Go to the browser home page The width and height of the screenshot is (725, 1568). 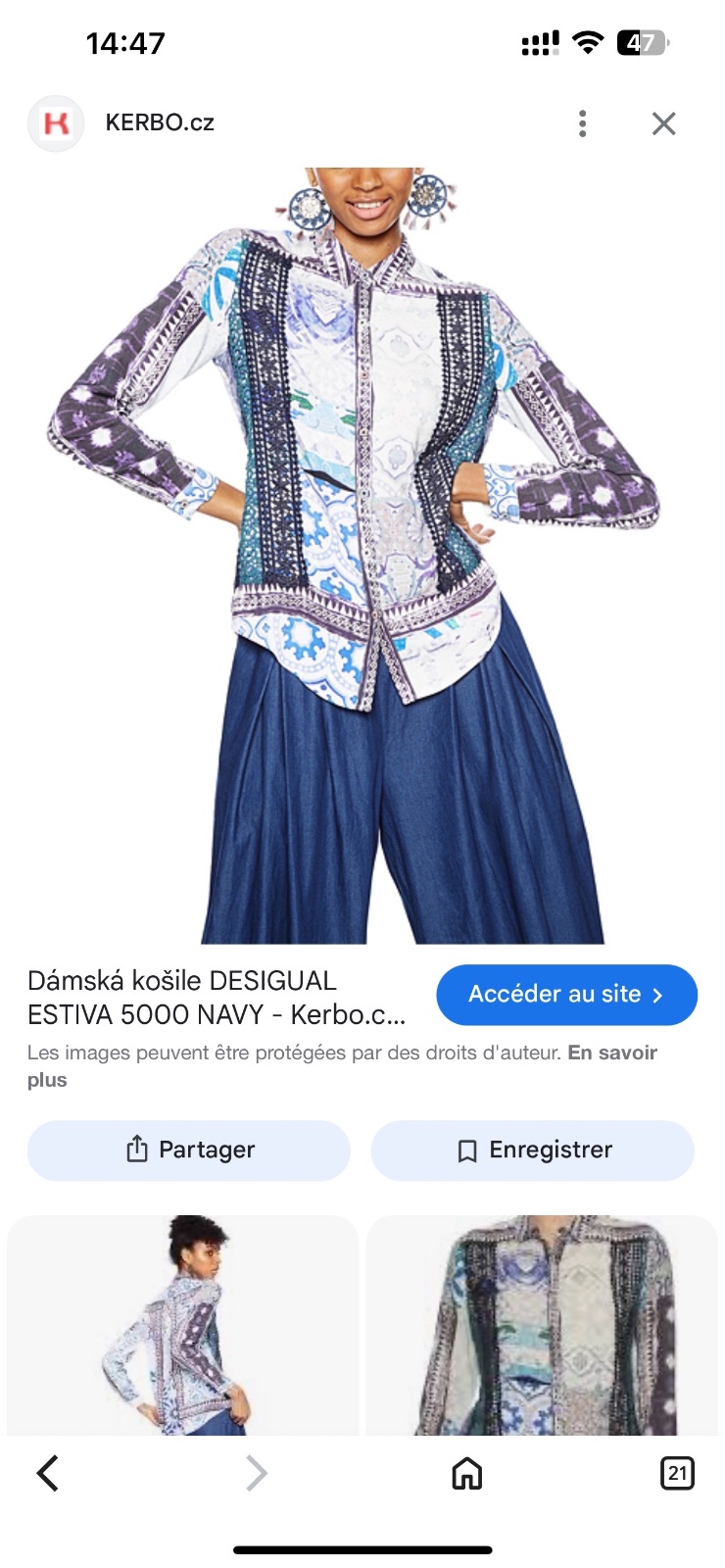click(467, 1473)
